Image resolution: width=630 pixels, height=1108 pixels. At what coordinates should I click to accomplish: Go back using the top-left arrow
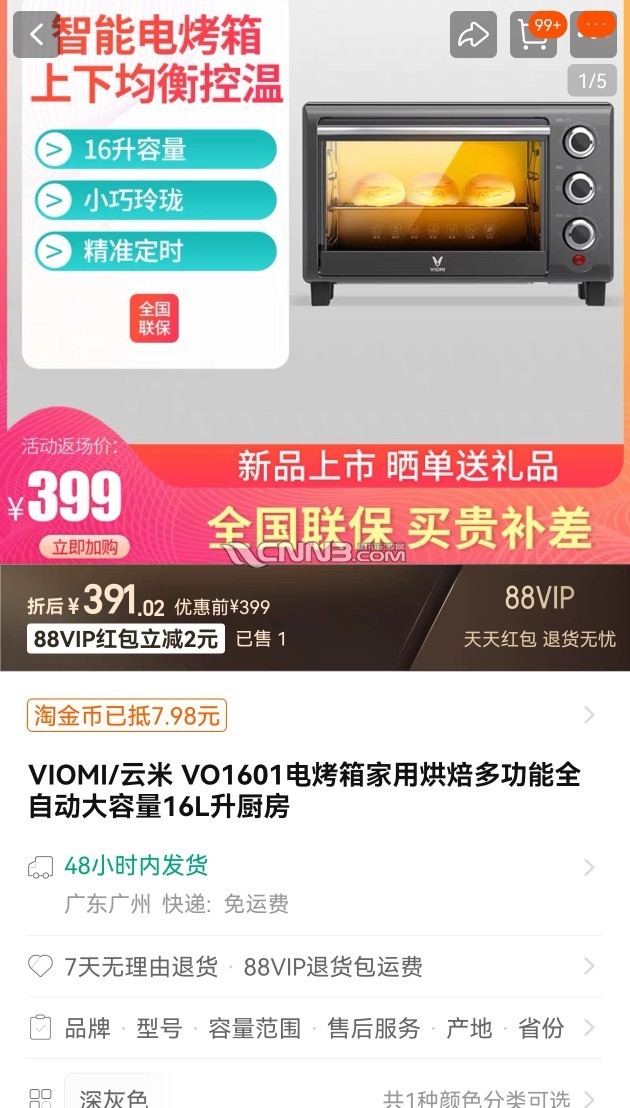(x=37, y=35)
